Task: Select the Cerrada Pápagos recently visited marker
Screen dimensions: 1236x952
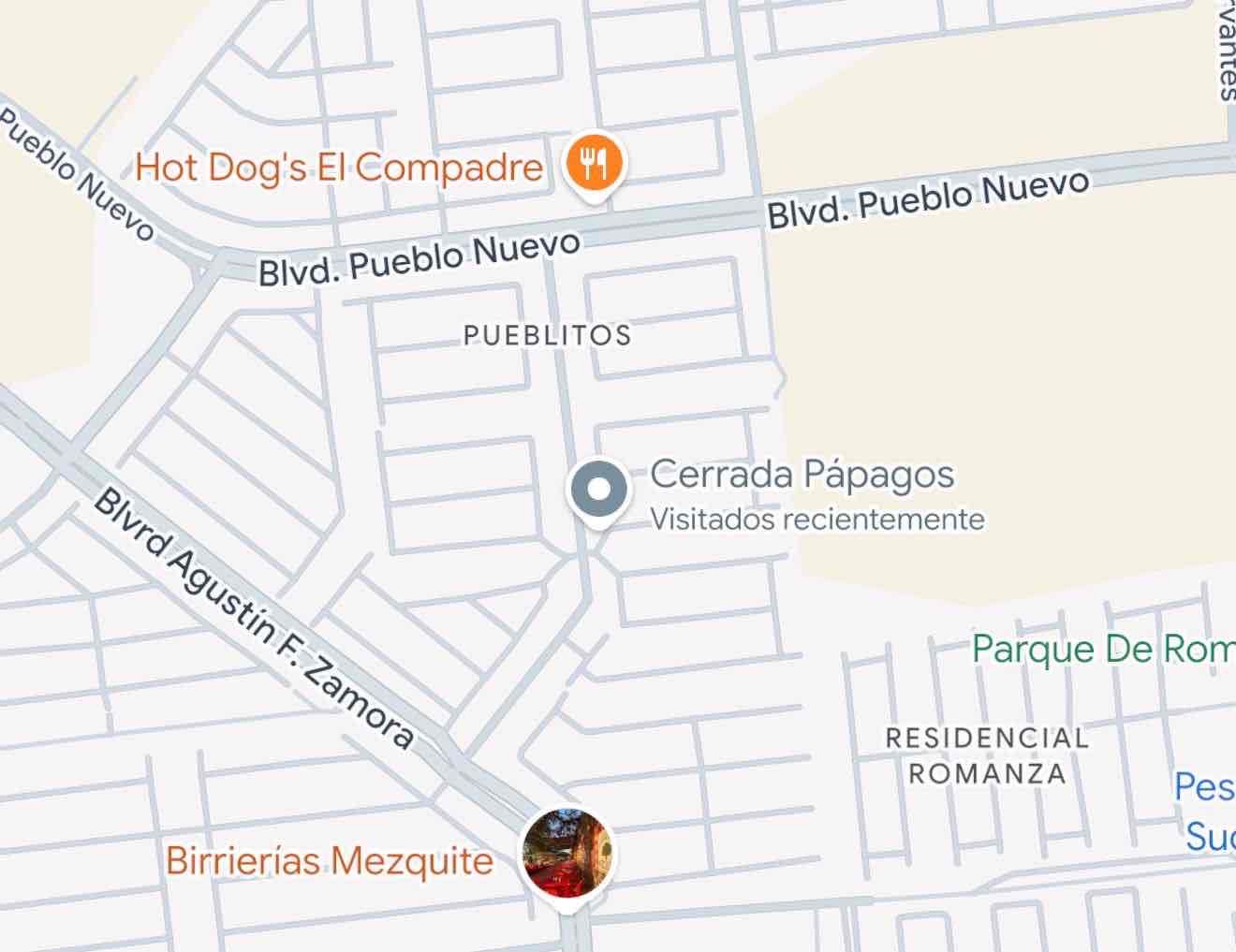Action: click(x=599, y=491)
